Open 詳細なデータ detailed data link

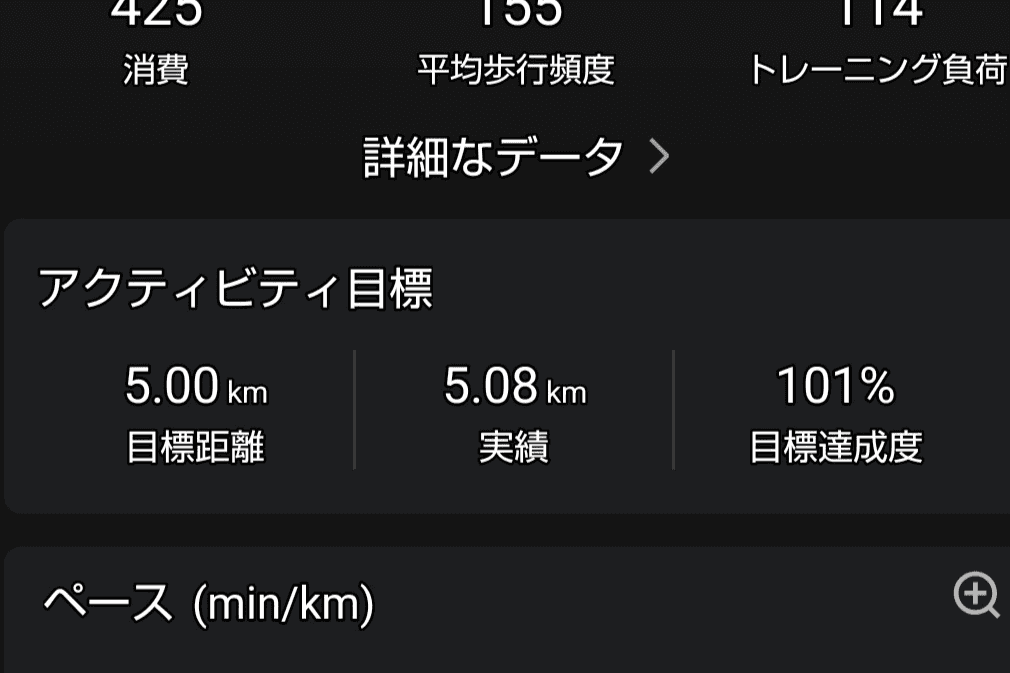515,157
